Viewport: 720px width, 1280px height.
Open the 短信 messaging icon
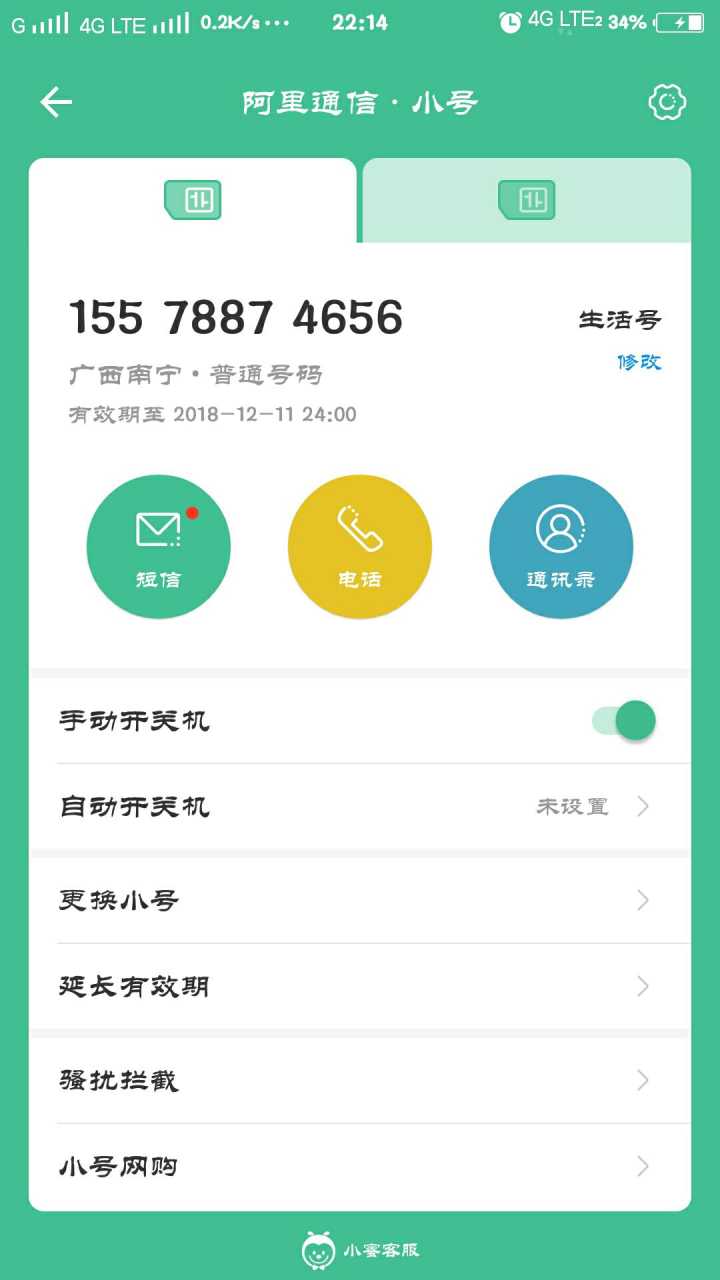158,546
